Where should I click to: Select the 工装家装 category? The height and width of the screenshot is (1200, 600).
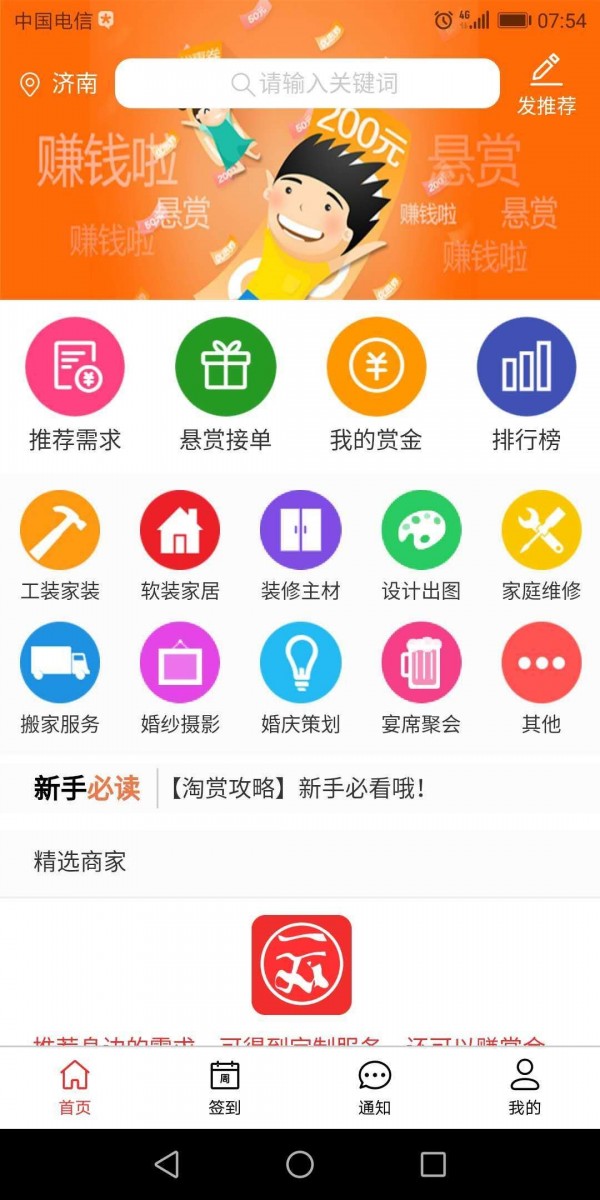tap(60, 545)
